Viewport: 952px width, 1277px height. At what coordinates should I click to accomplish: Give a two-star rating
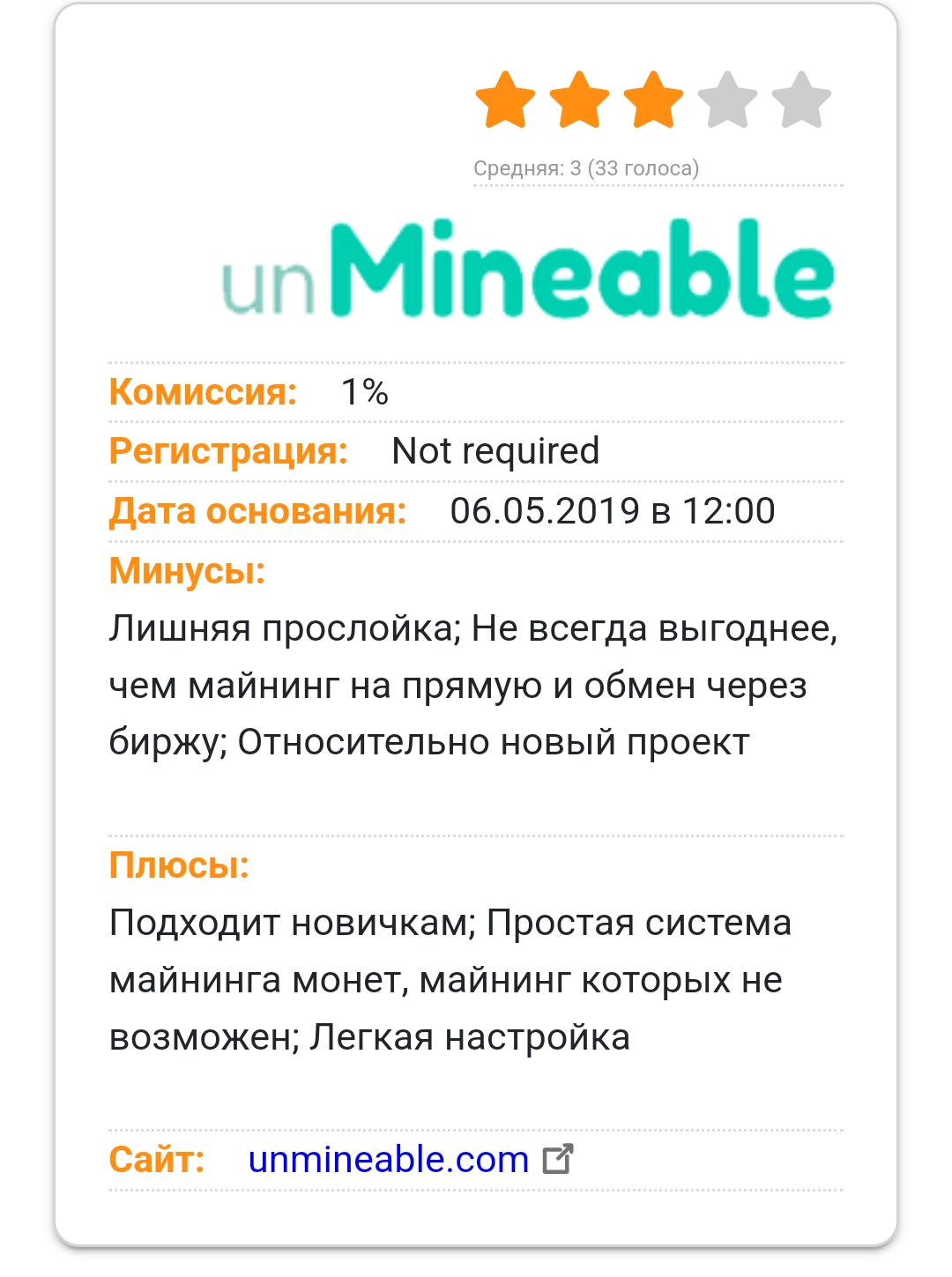coord(579,100)
